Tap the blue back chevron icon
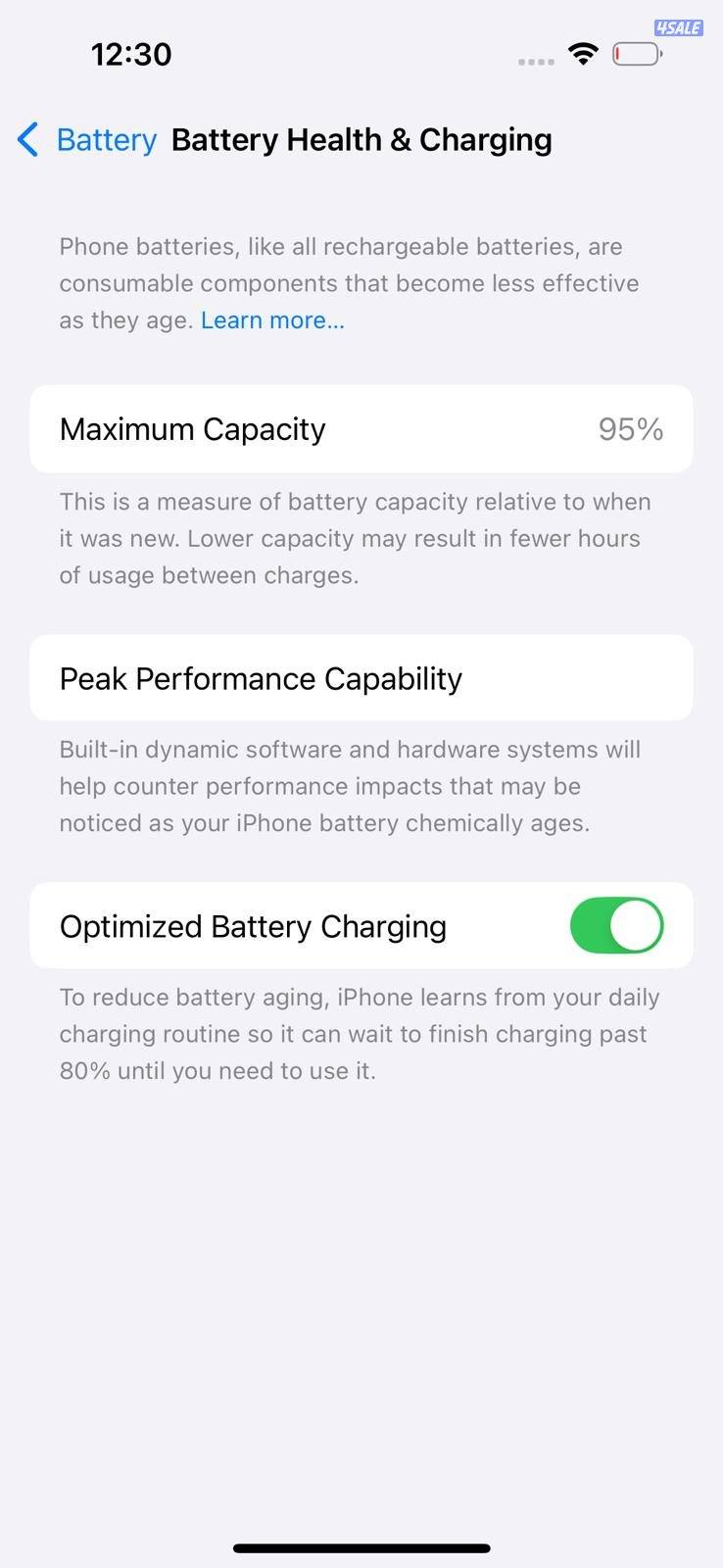 tap(27, 139)
